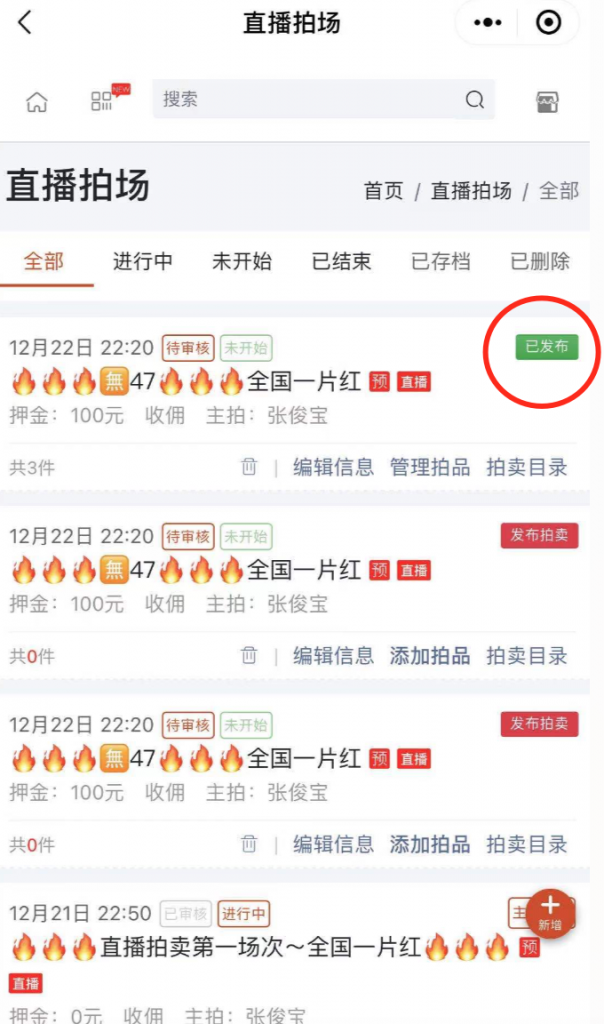Close the mini program with the circle icon
Image resolution: width=604 pixels, height=1024 pixels.
[548, 23]
